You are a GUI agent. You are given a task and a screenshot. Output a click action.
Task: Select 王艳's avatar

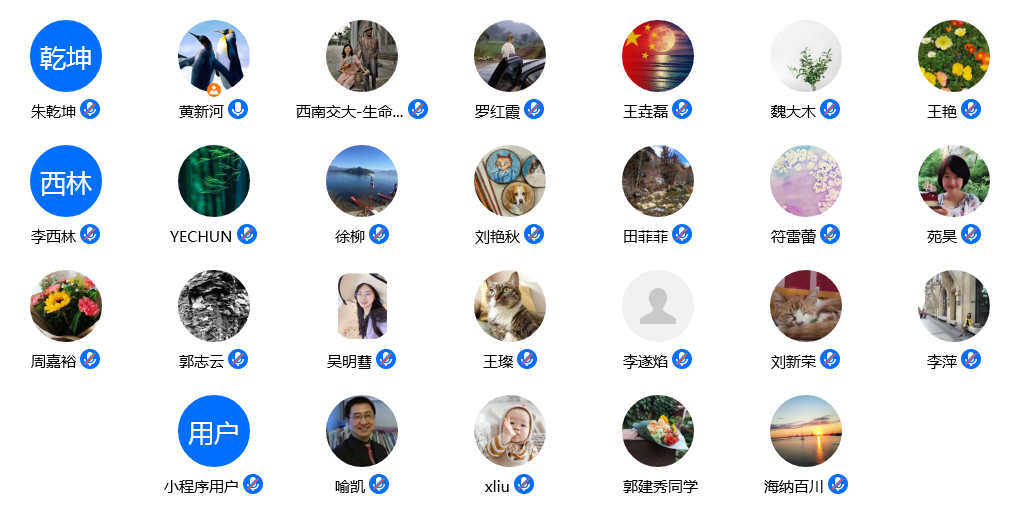coord(954,56)
